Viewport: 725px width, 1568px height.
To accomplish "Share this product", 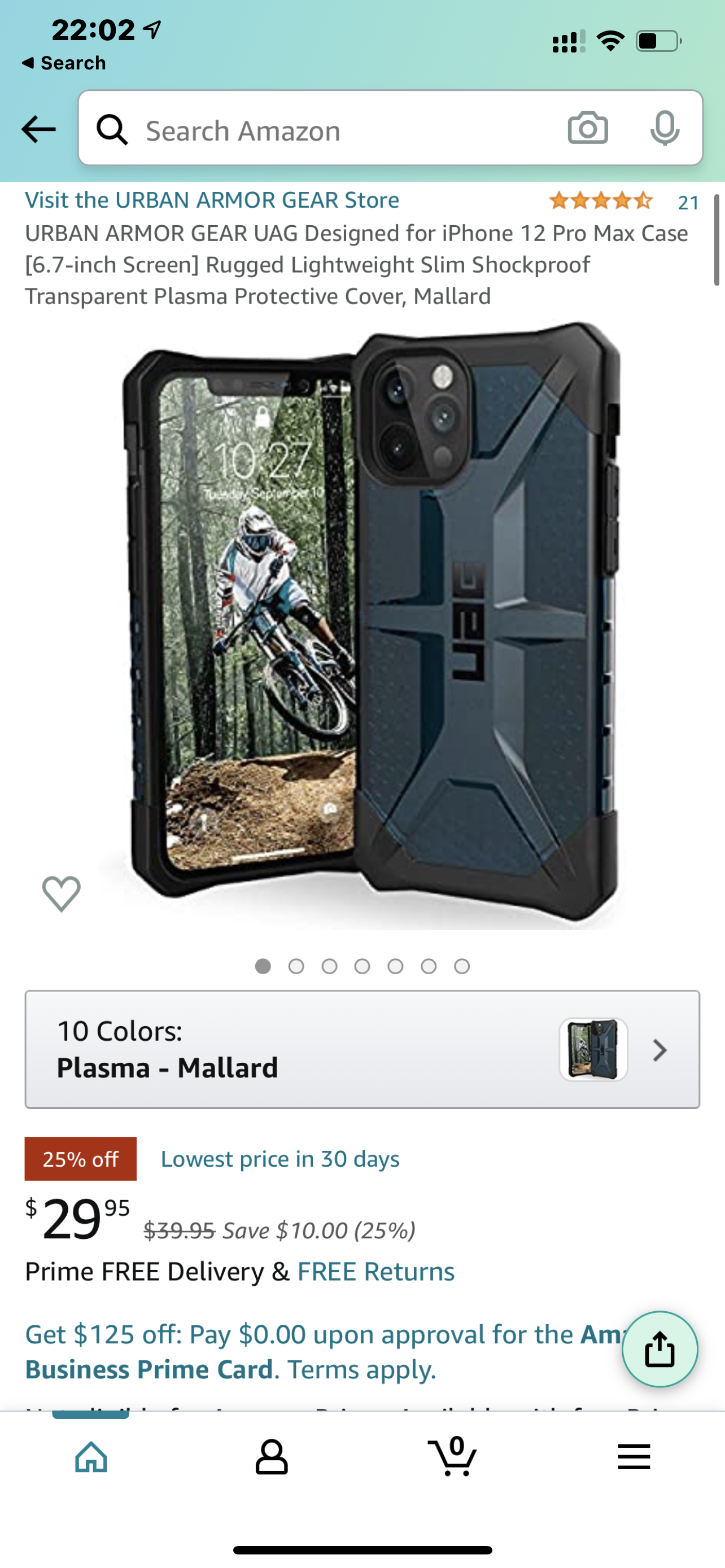I will tap(660, 1349).
